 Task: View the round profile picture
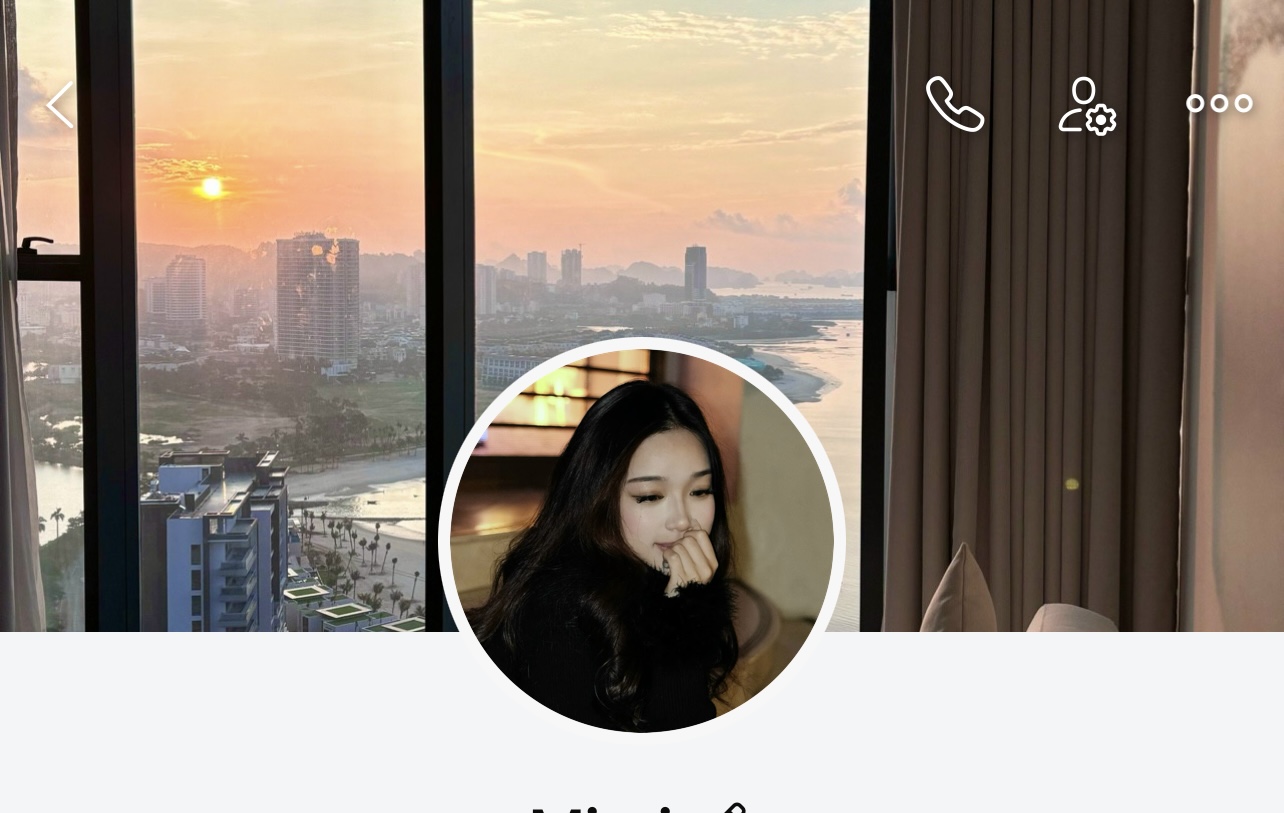(642, 540)
